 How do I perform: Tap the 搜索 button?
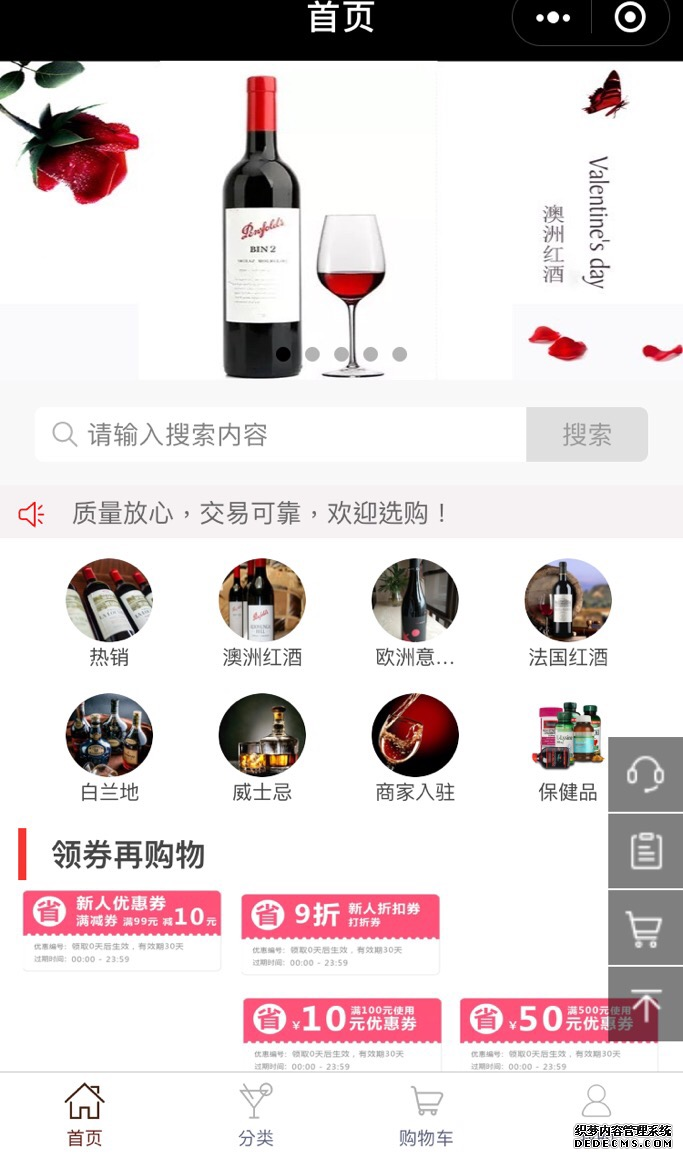587,435
